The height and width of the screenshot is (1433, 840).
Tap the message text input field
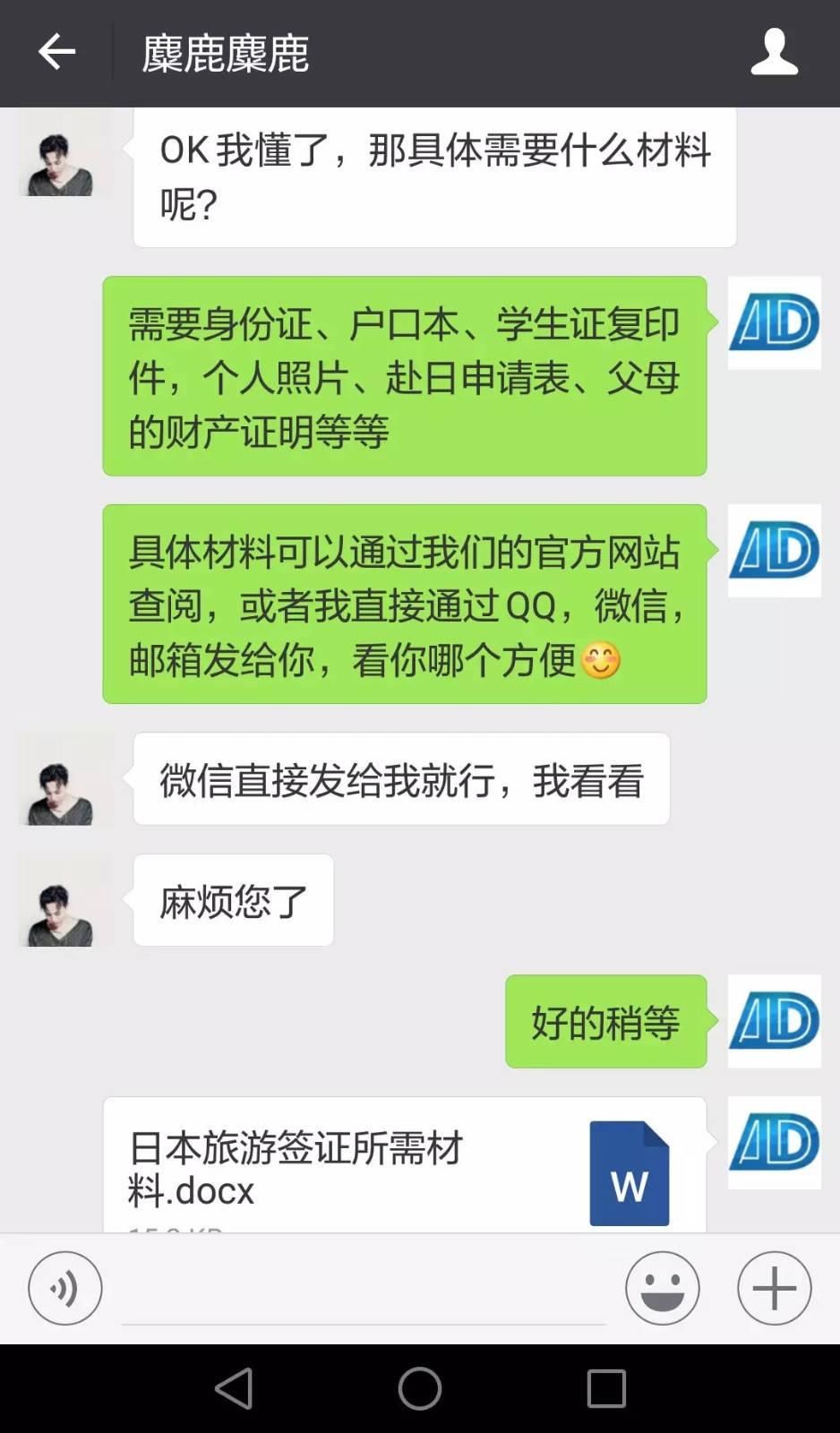pos(363,1290)
